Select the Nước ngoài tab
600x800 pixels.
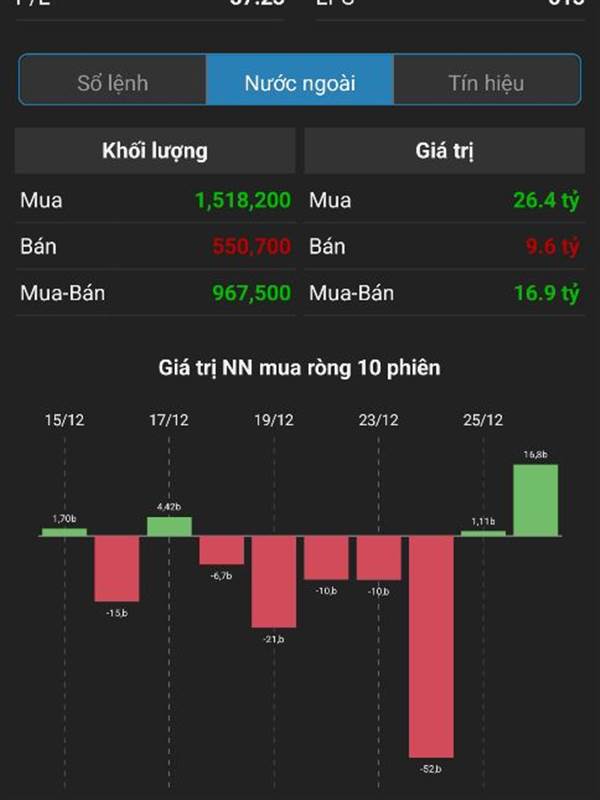(x=300, y=80)
